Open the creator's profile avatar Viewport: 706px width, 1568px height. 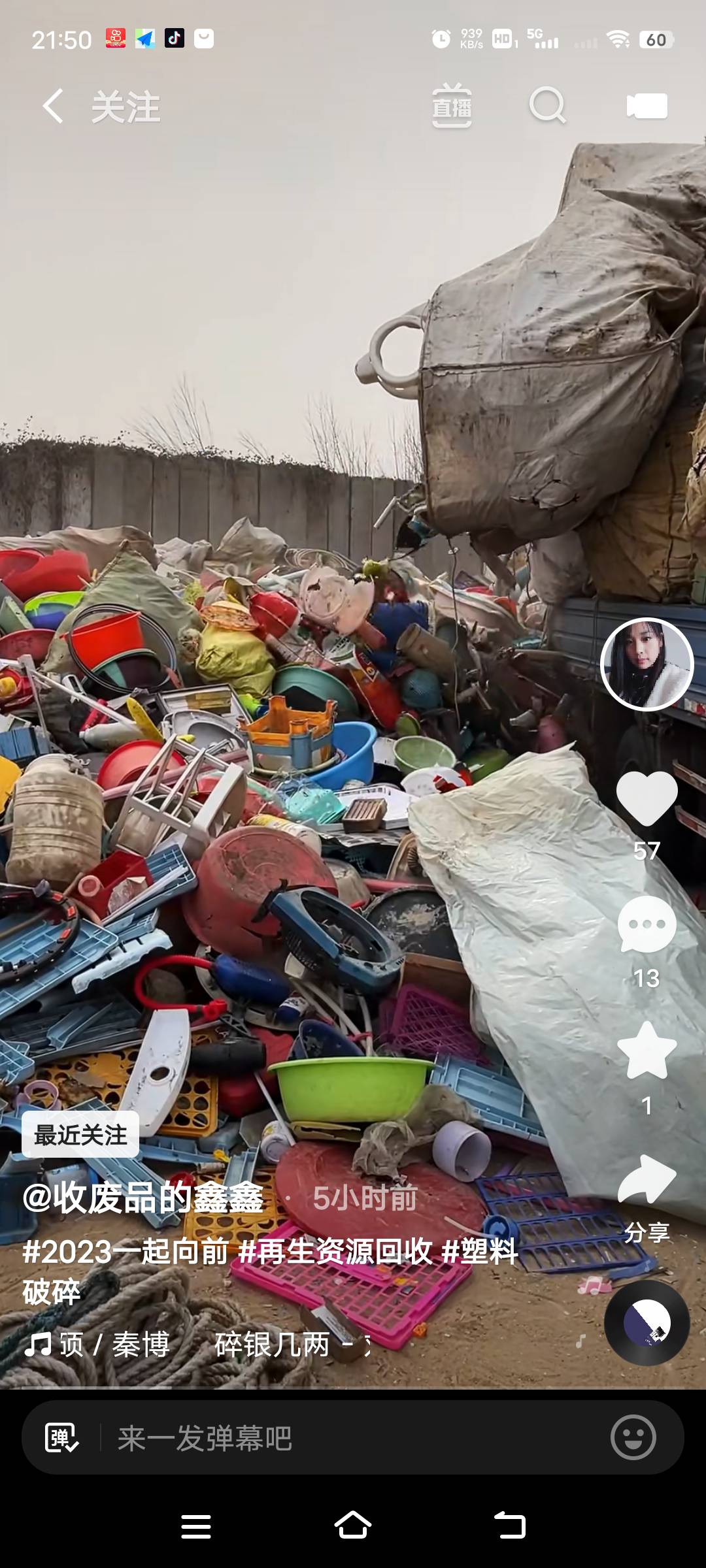point(647,664)
